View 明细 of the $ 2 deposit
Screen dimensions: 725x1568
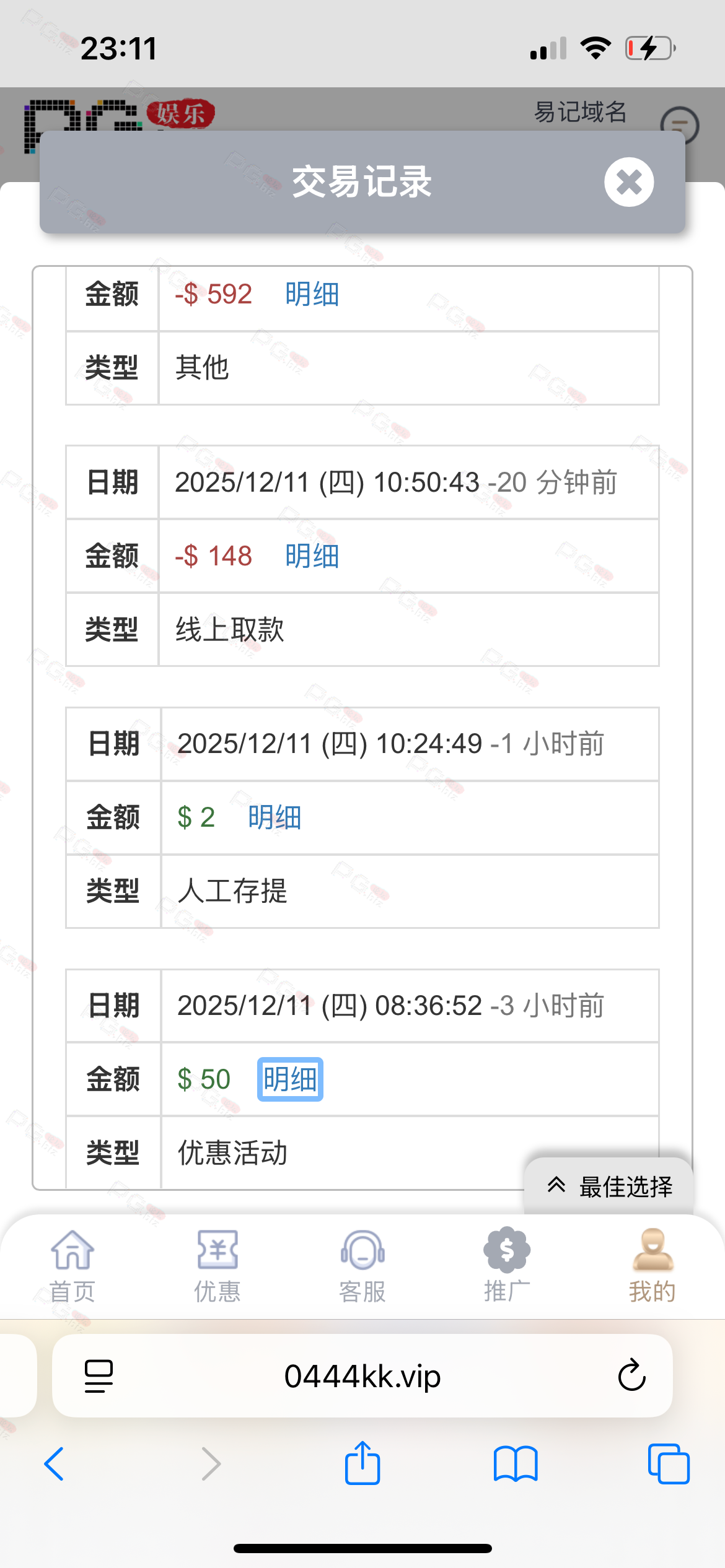coord(275,817)
